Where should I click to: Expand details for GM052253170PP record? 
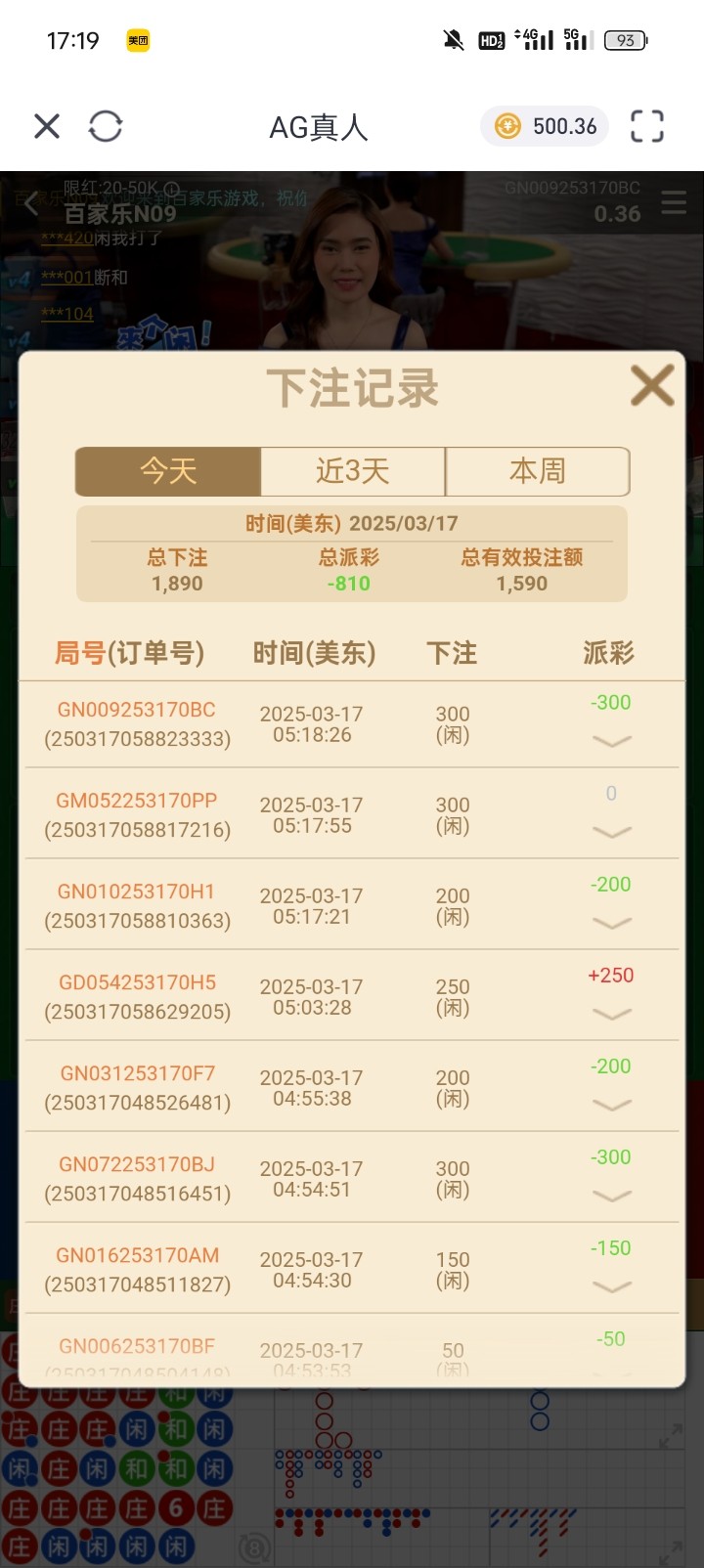[611, 832]
